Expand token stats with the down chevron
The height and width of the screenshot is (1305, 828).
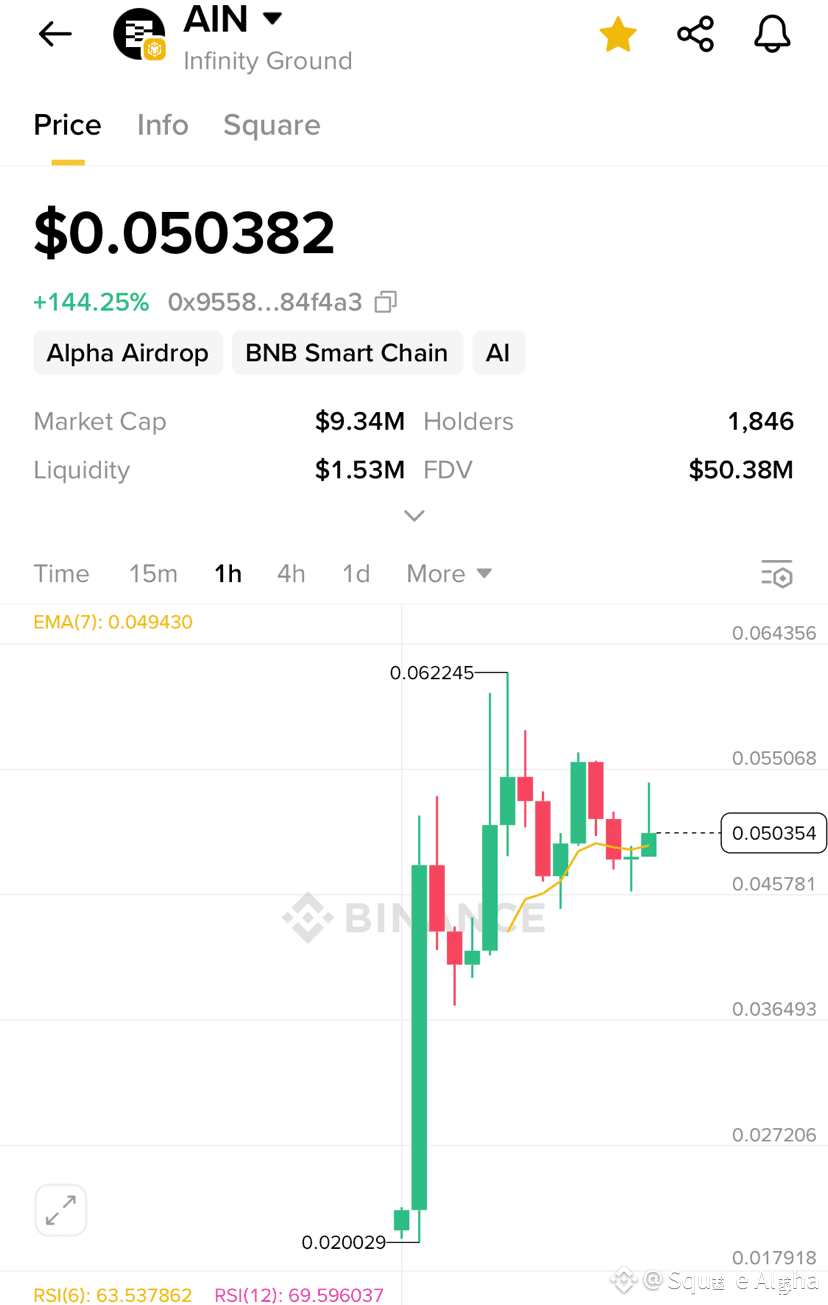413,515
